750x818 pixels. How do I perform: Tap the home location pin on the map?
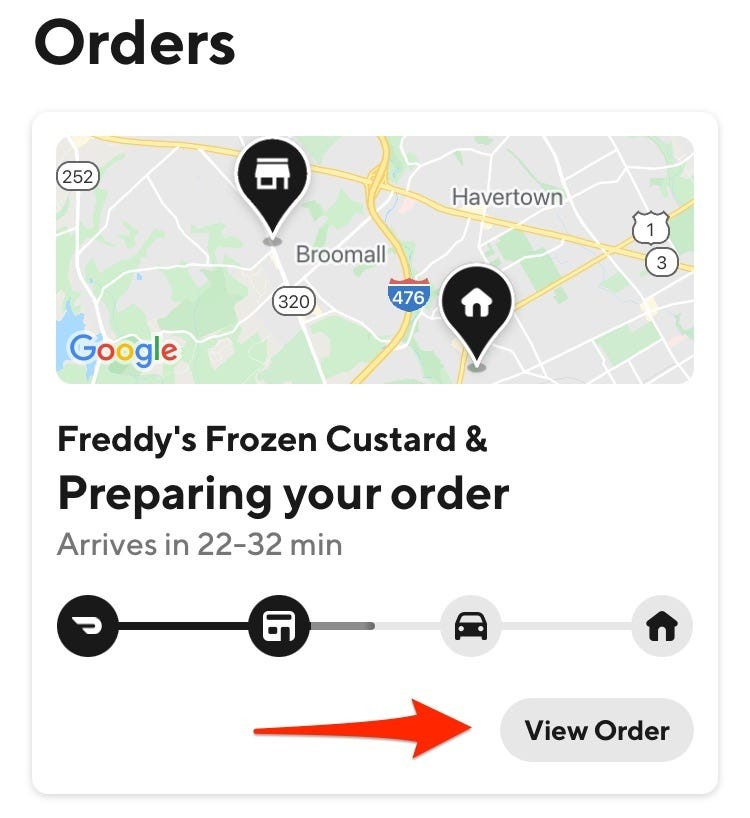point(477,300)
